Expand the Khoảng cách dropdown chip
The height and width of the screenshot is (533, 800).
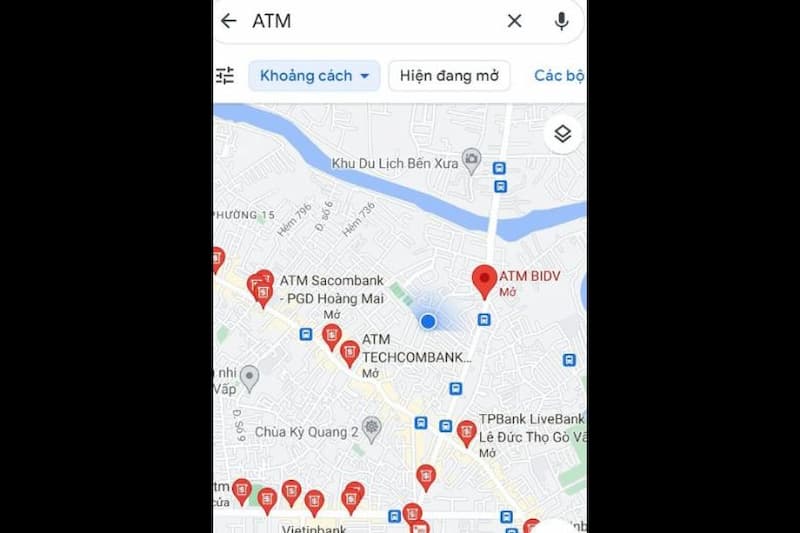314,76
